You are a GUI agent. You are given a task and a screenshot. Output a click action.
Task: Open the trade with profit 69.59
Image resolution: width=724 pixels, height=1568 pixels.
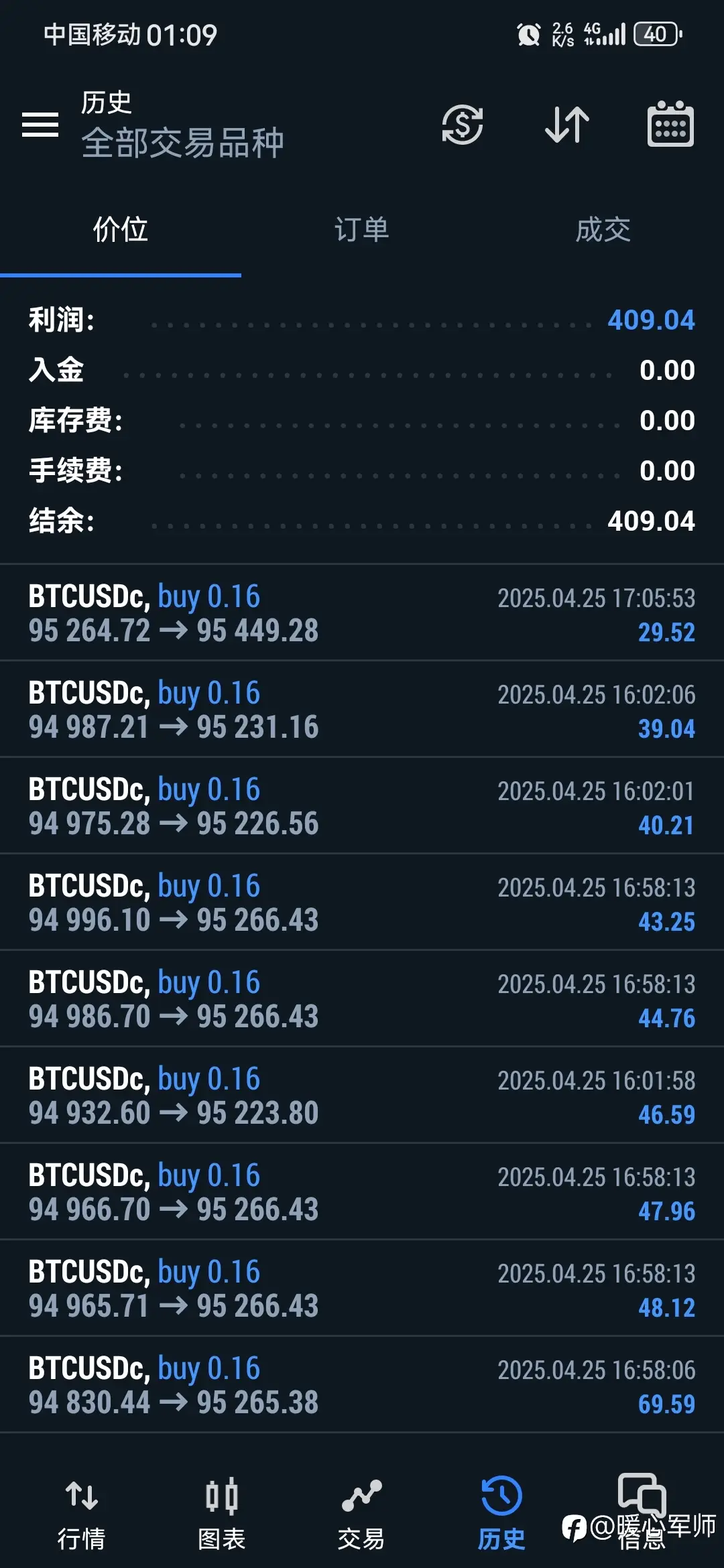362,1385
